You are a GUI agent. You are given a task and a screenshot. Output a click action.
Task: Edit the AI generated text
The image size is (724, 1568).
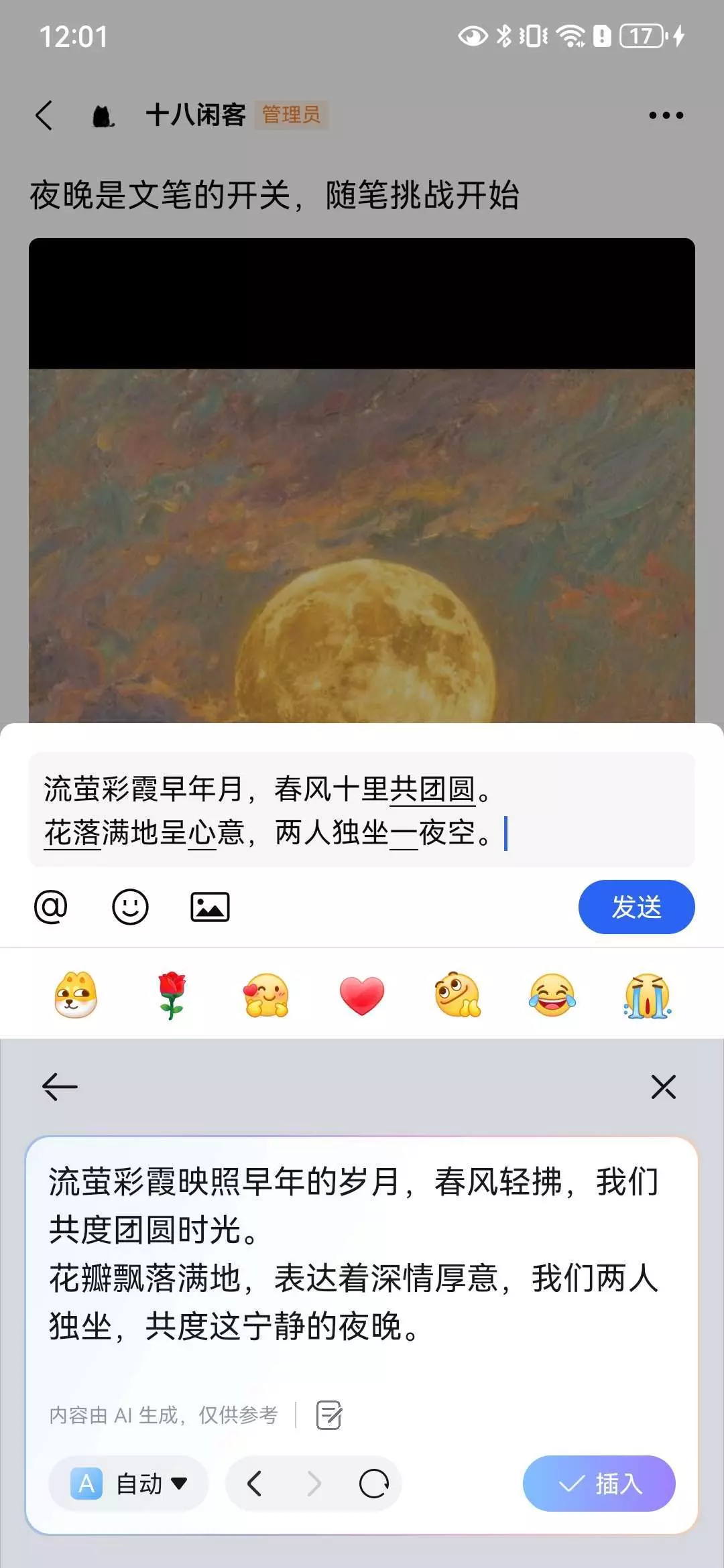coord(329,1415)
